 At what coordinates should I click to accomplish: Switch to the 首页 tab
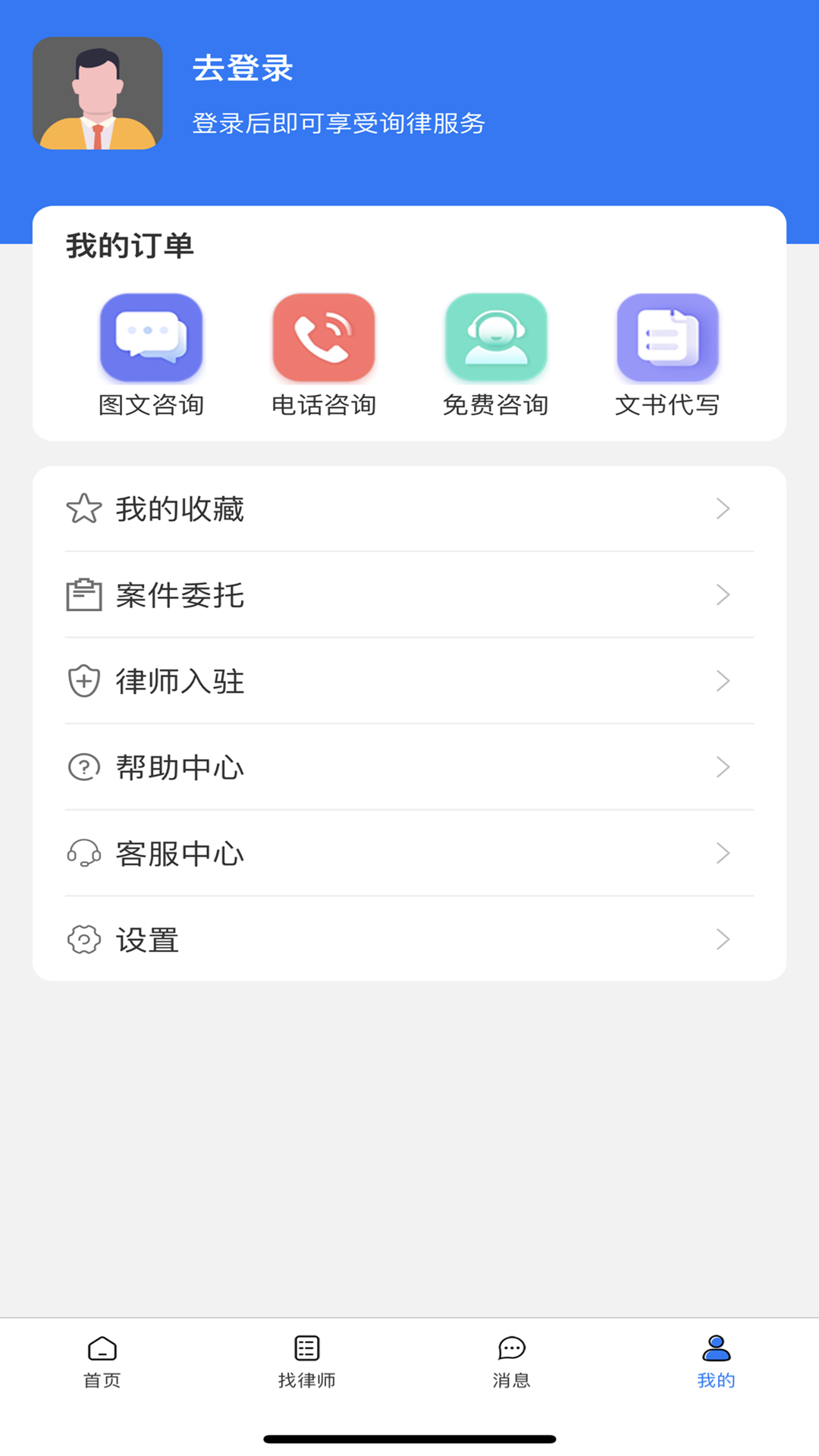pos(102,1362)
